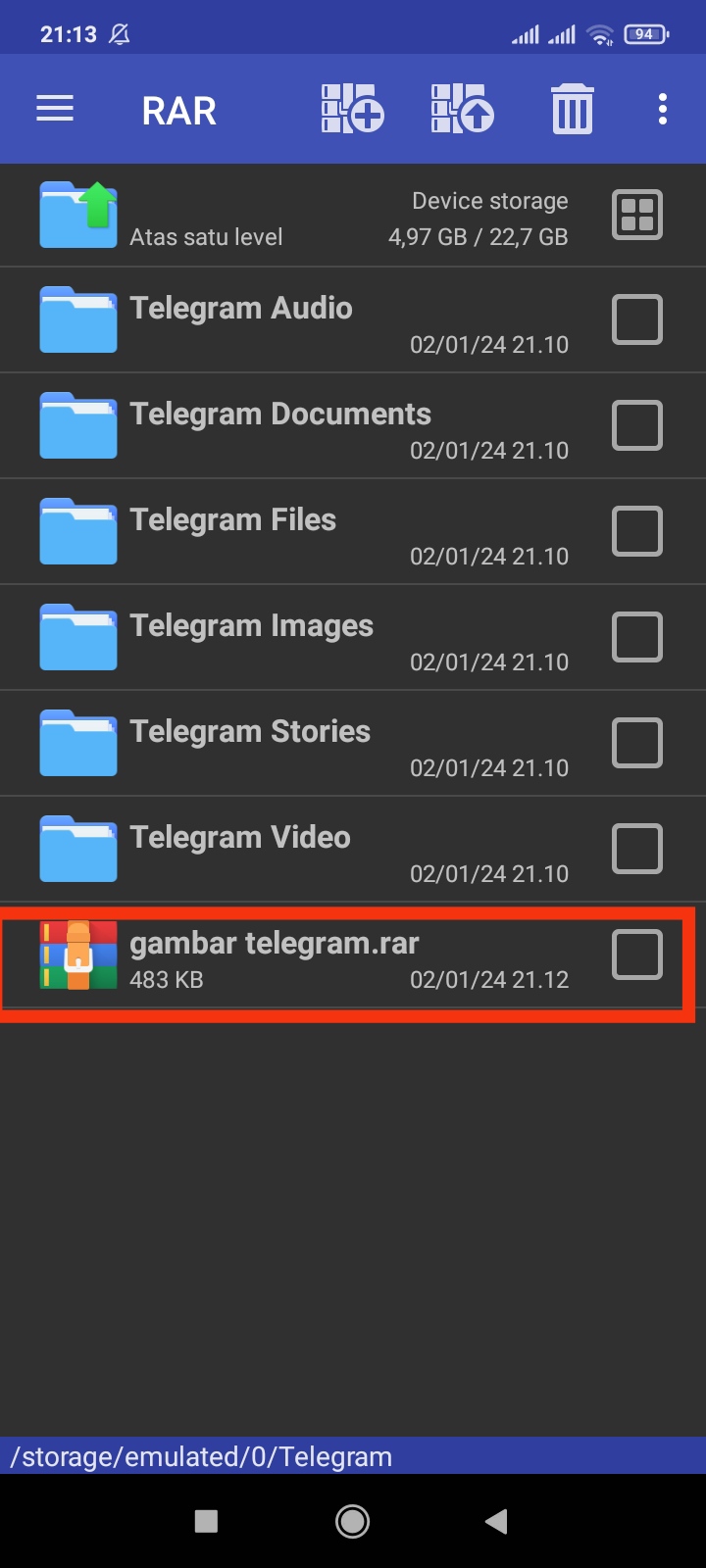
Task: Select the Add to archive icon
Action: point(350,109)
